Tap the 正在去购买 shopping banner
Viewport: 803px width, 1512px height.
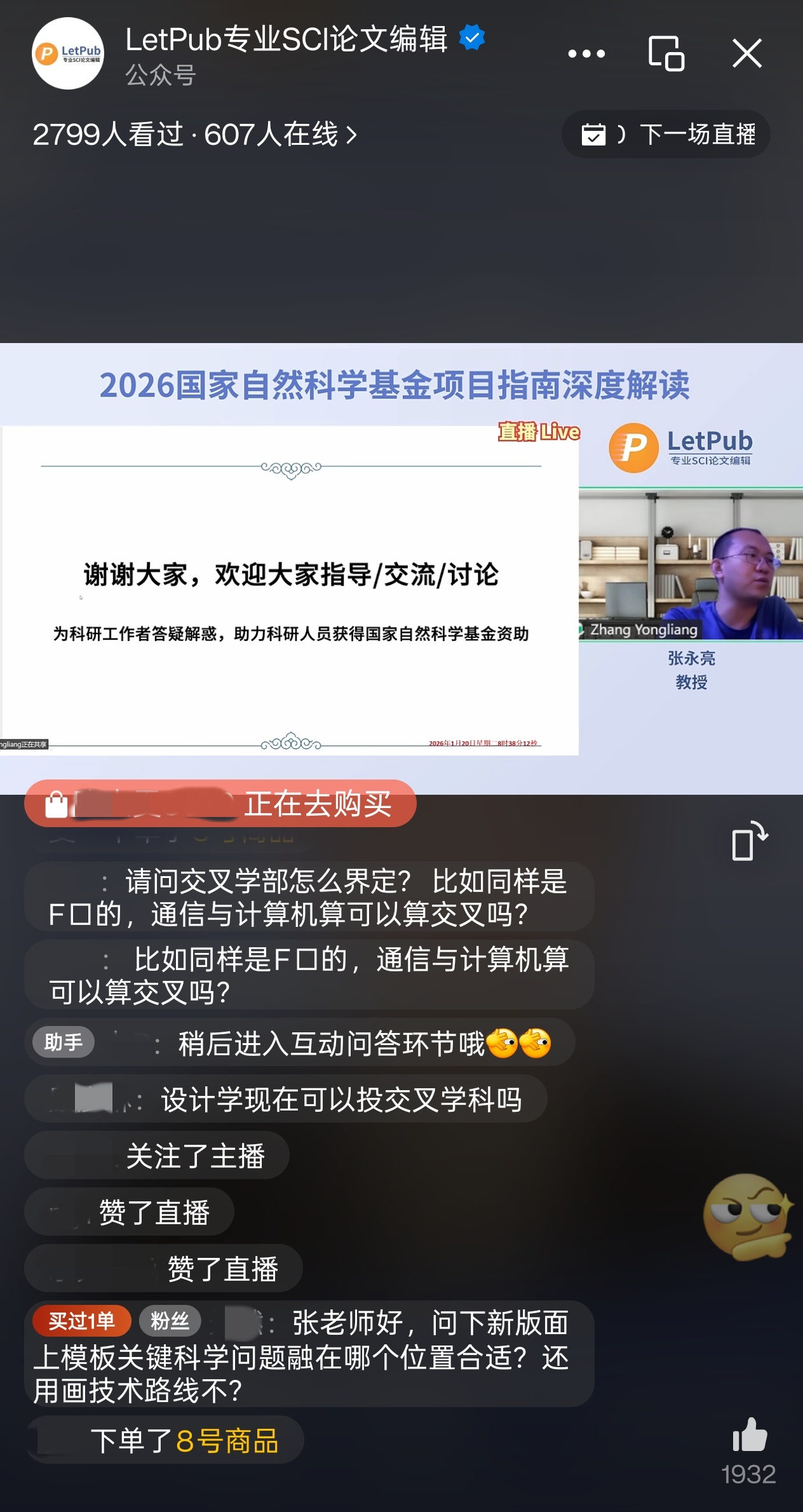click(x=220, y=804)
